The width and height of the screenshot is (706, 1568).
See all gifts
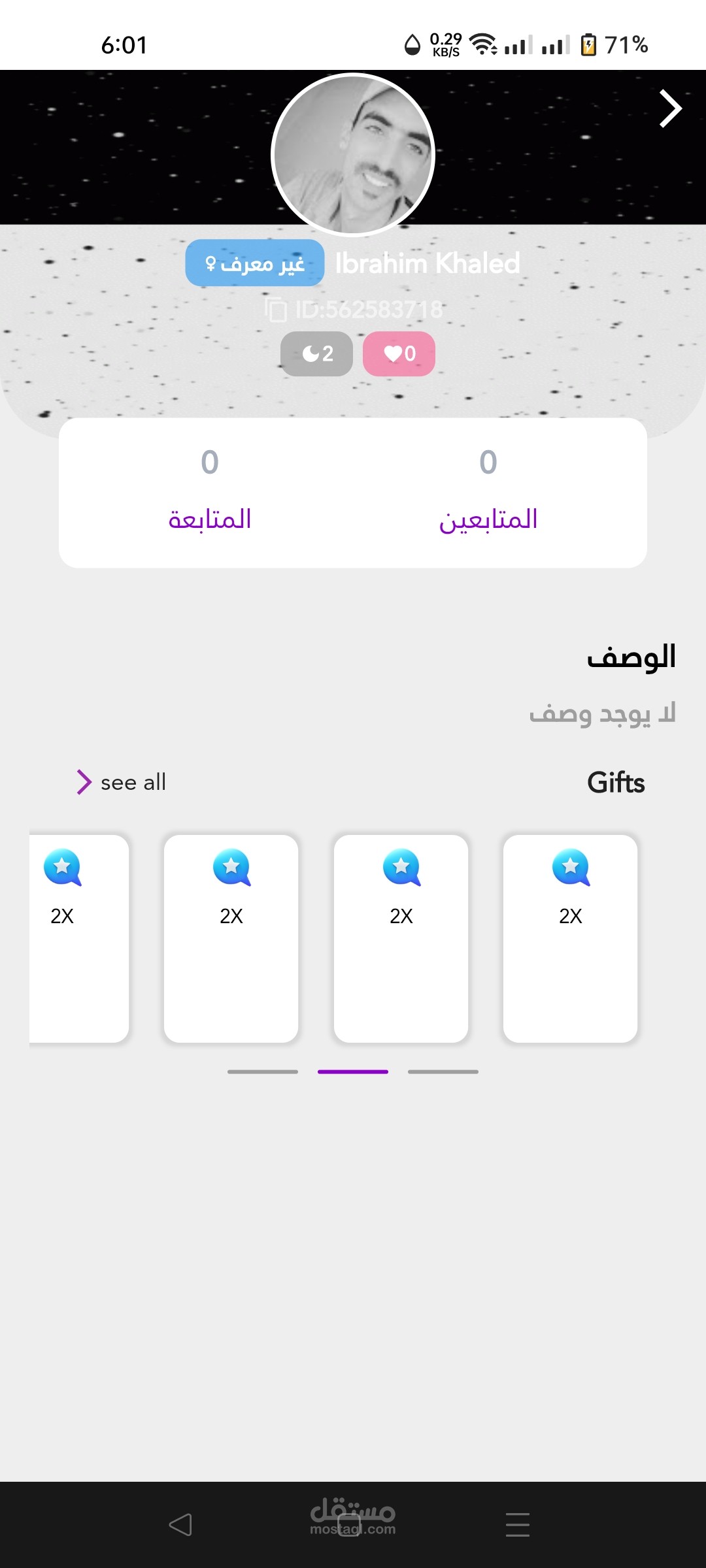[123, 782]
